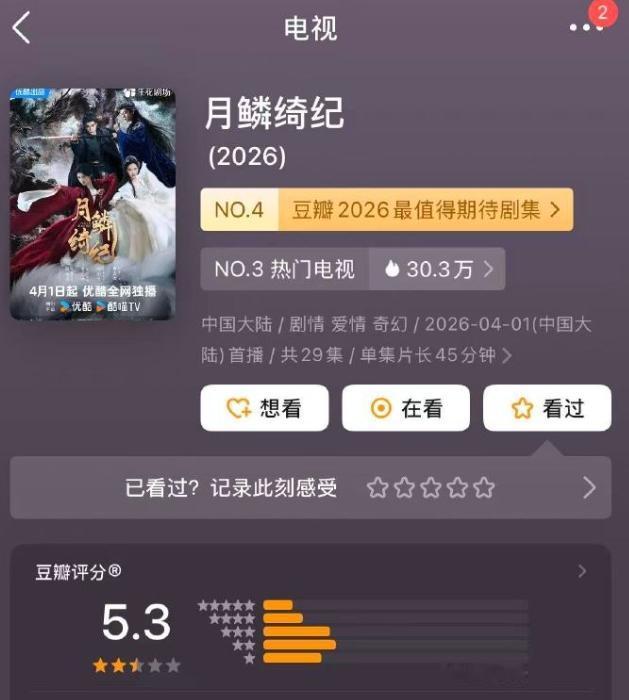Viewport: 629px width, 700px height.
Task: Open the 豆瓣2026最值得期待剧集 ranking
Action: pyautogui.click(x=387, y=210)
